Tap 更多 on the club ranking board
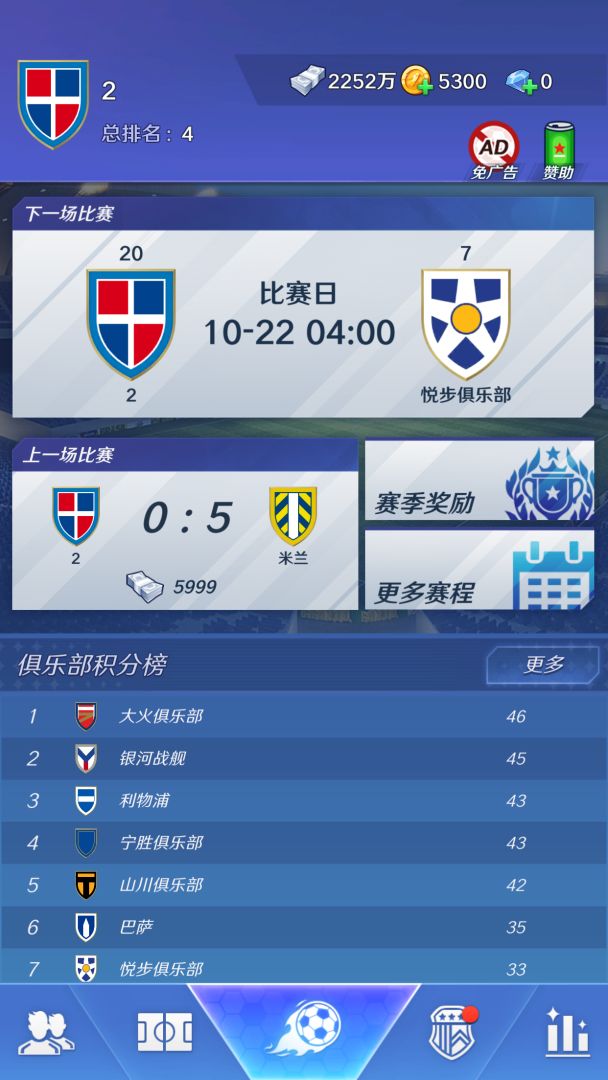 coord(543,665)
